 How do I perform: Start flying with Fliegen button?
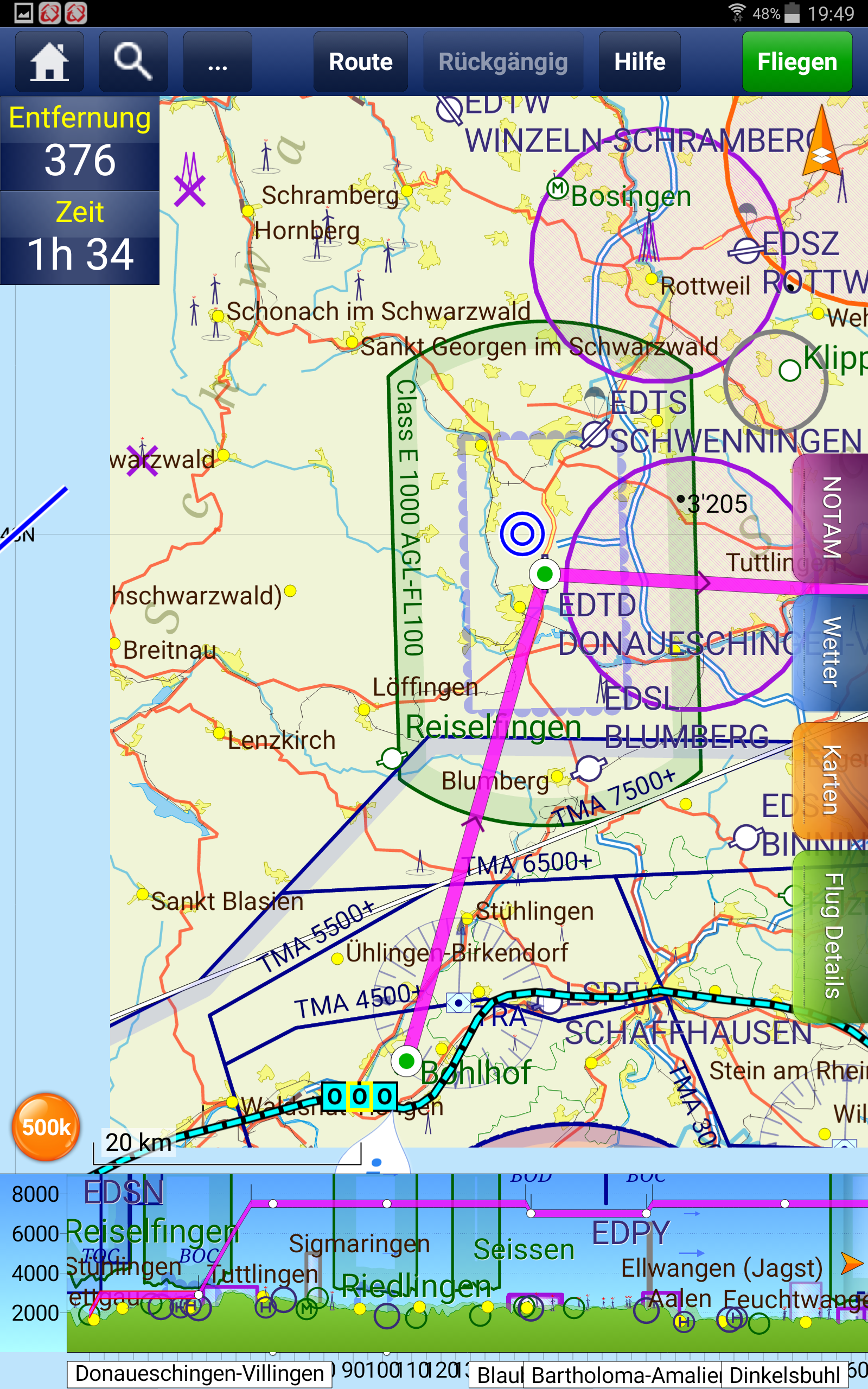tap(797, 61)
